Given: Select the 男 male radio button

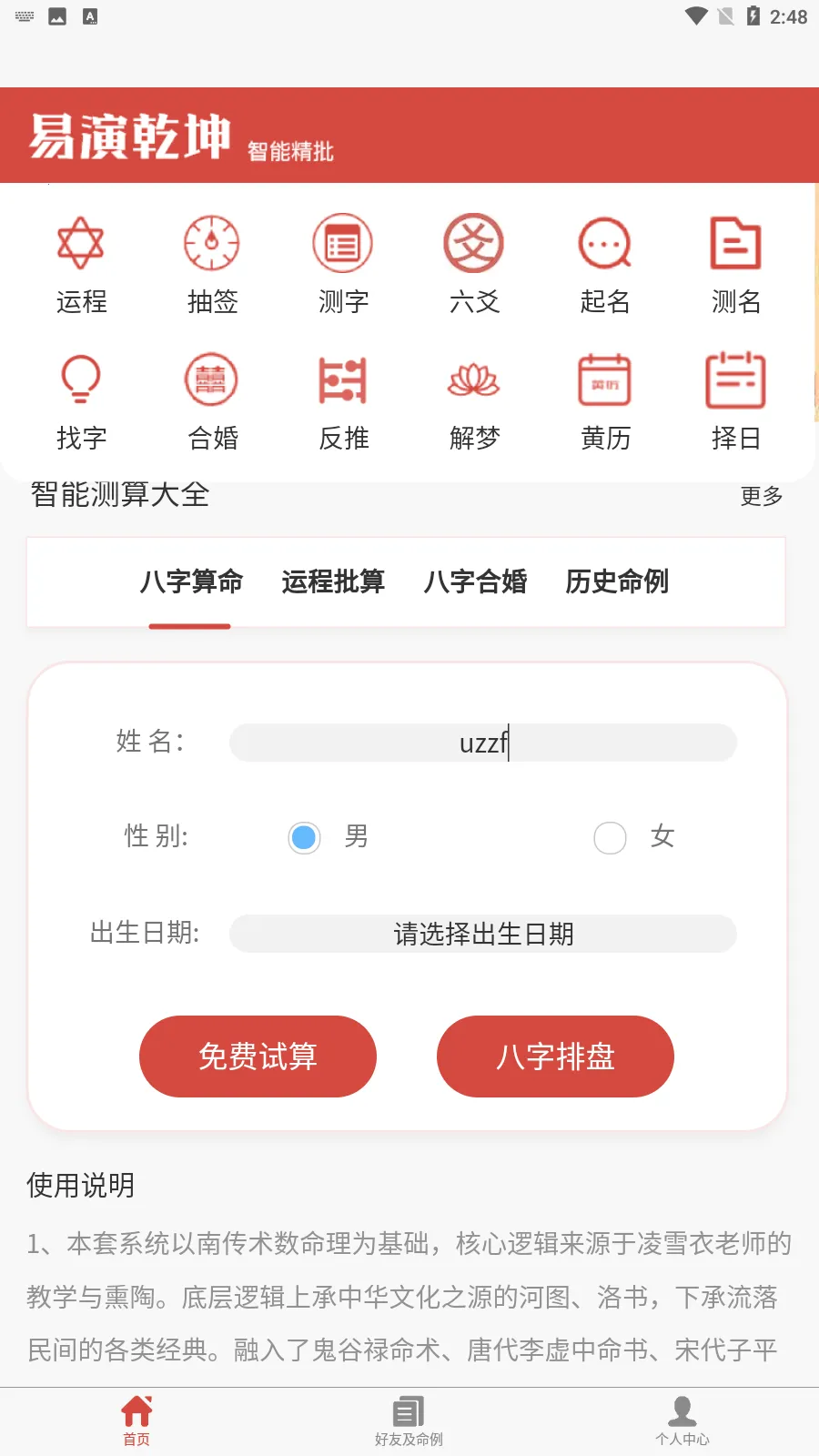Looking at the screenshot, I should 304,837.
